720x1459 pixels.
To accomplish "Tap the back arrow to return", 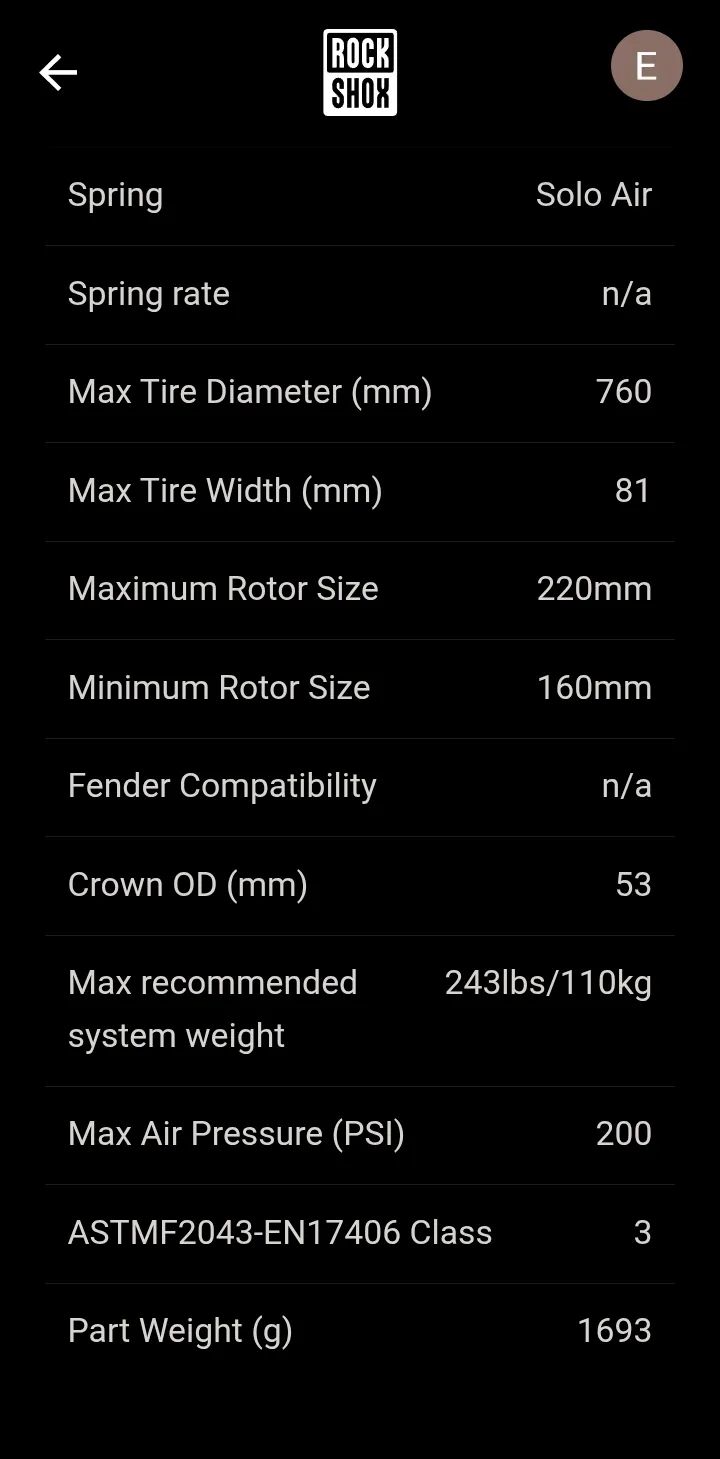I will click(58, 72).
